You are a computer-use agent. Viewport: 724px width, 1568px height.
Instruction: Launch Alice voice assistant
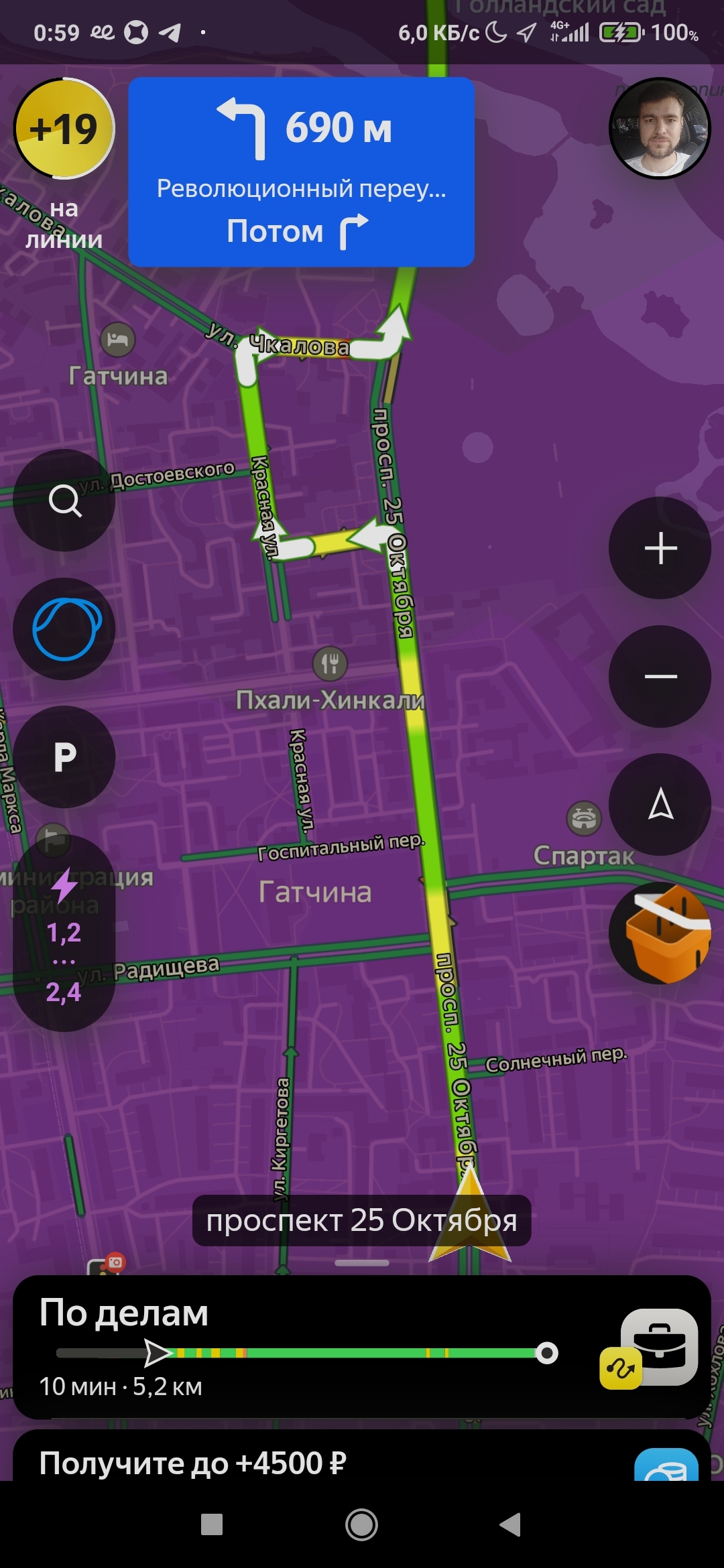tap(64, 629)
